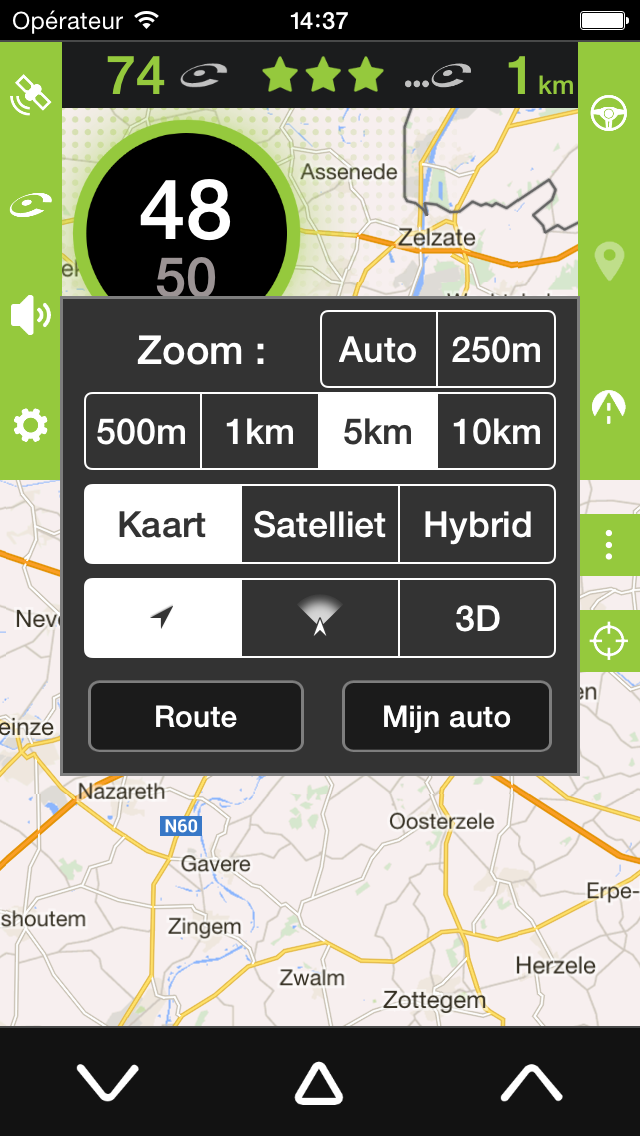Enable the 3D map view

point(477,618)
